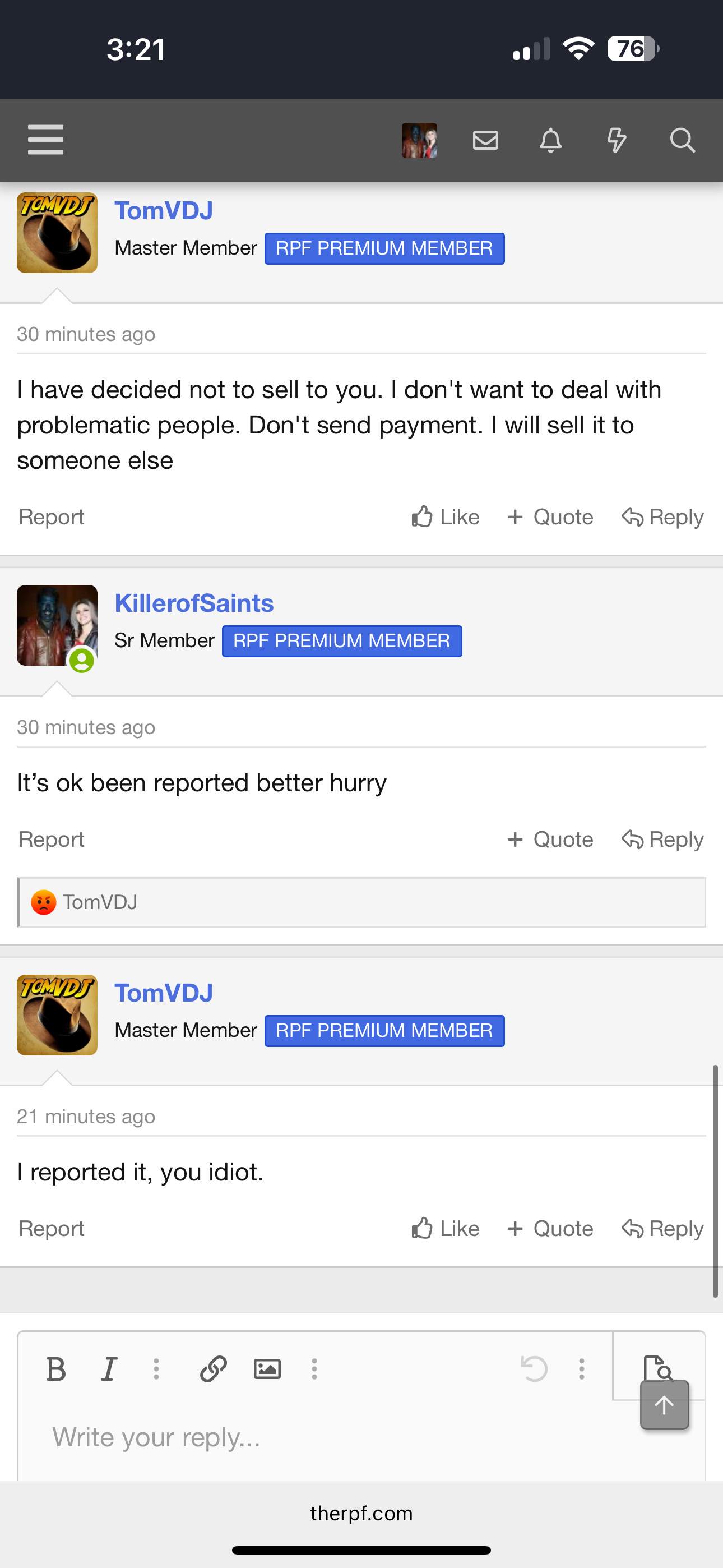
Task: Insert an image in the reply editor
Action: click(x=267, y=1369)
